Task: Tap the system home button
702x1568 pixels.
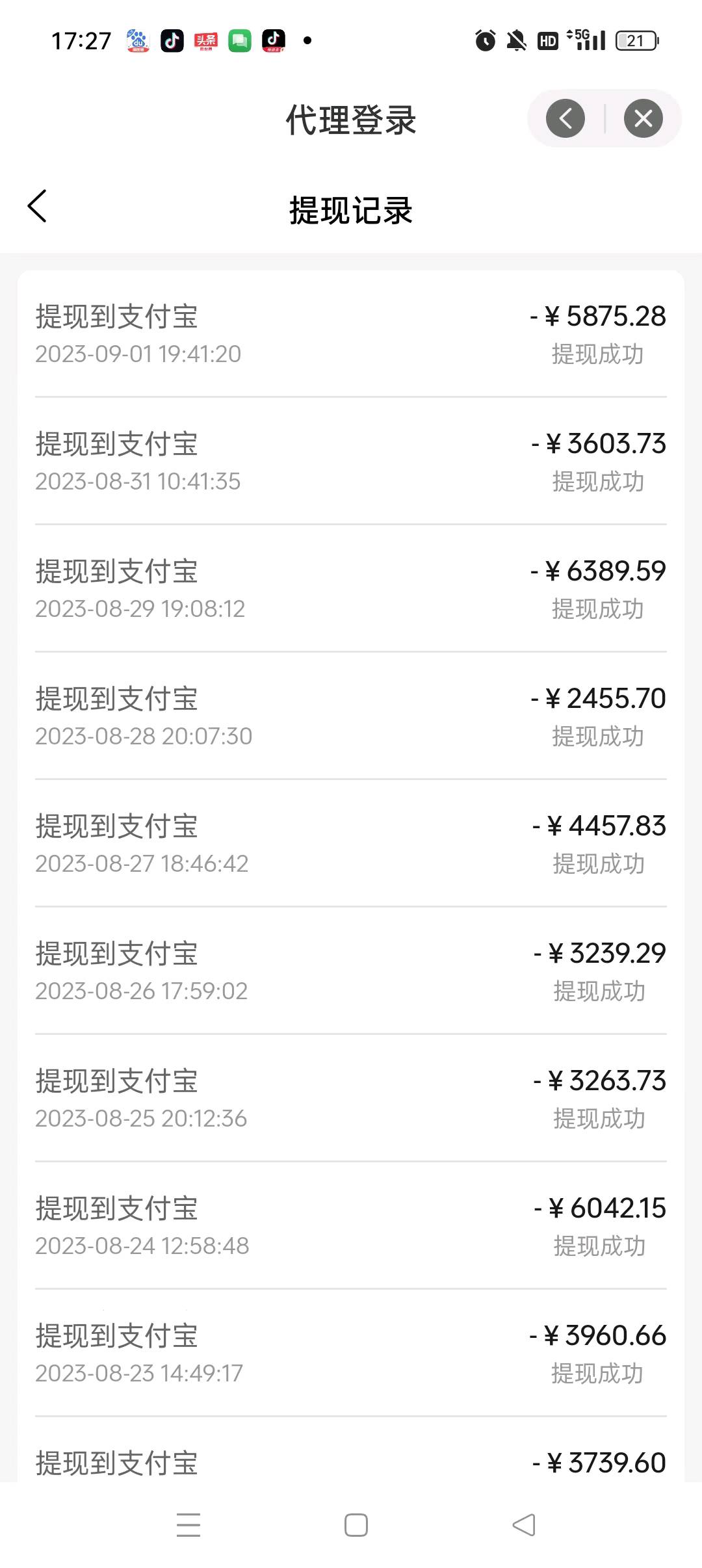Action: (356, 1524)
